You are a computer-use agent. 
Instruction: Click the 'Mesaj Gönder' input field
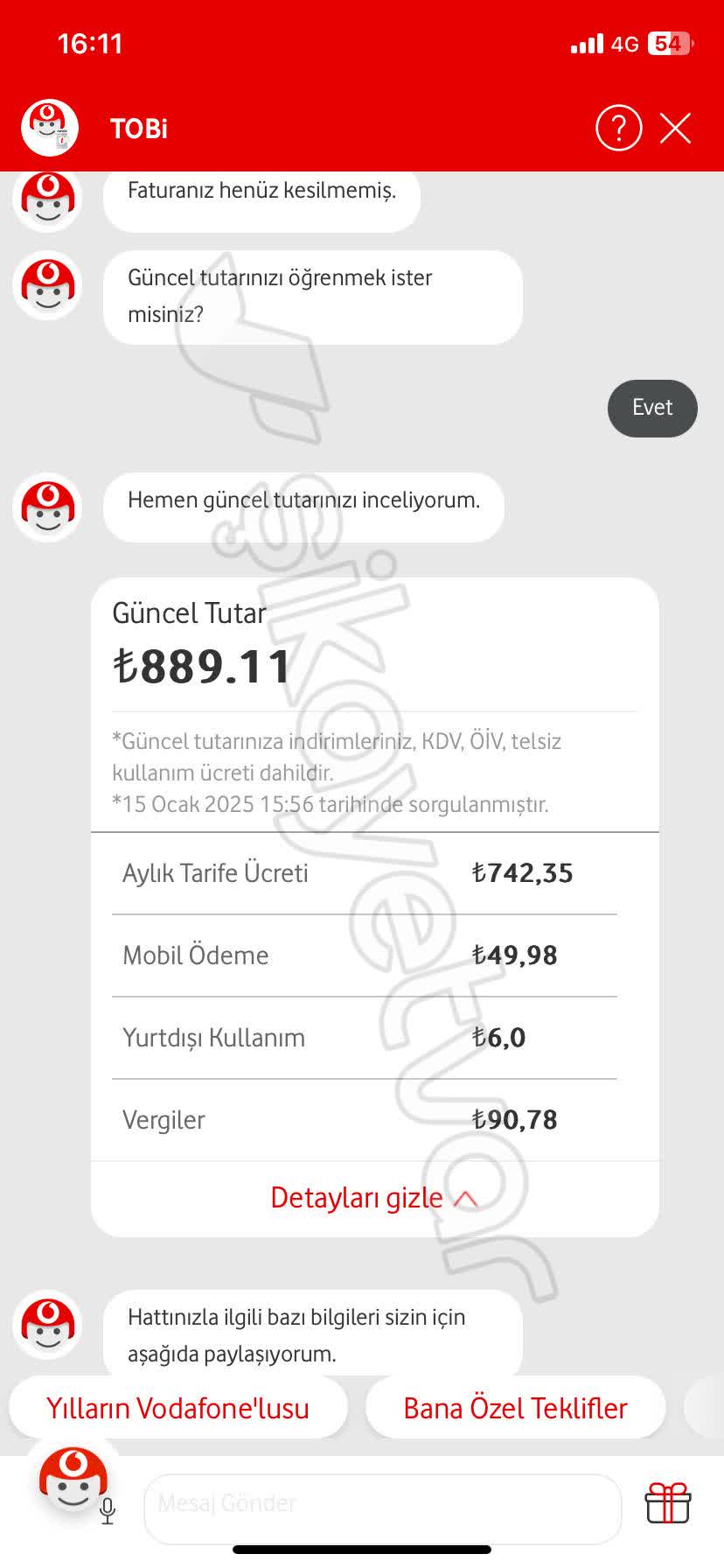380,1507
